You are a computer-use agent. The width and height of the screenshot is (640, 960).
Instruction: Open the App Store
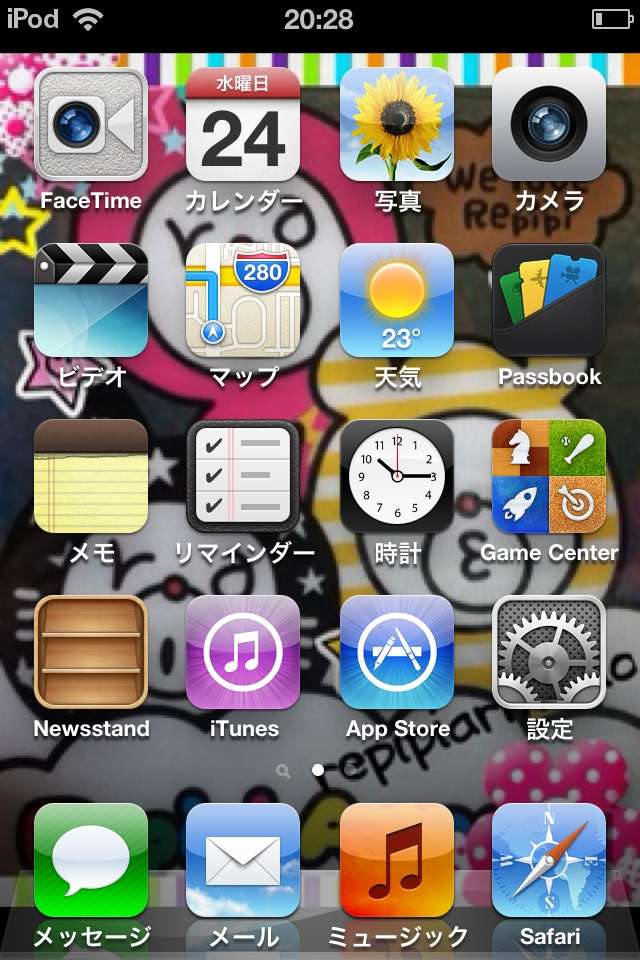coord(397,652)
